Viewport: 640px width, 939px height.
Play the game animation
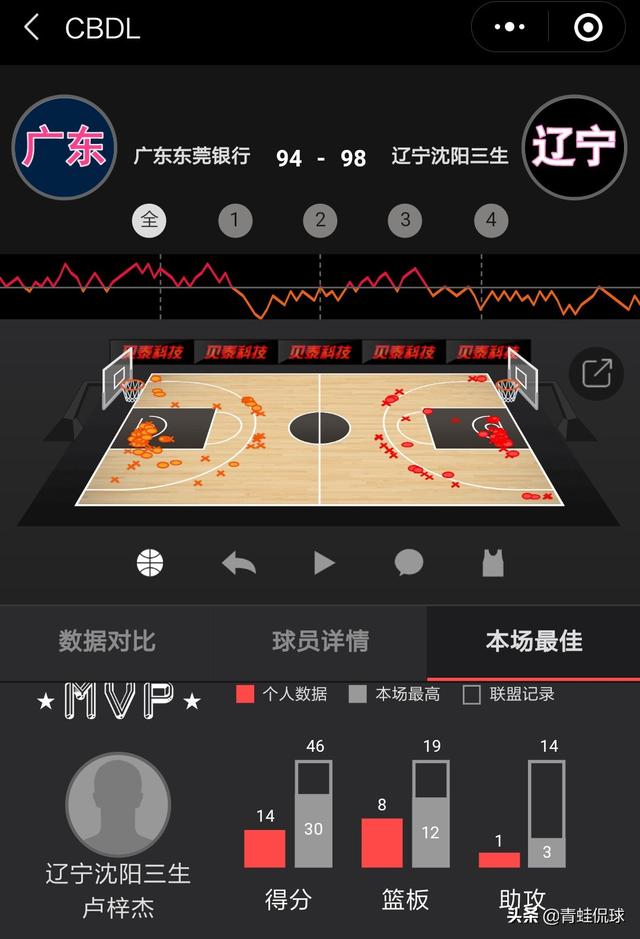324,563
